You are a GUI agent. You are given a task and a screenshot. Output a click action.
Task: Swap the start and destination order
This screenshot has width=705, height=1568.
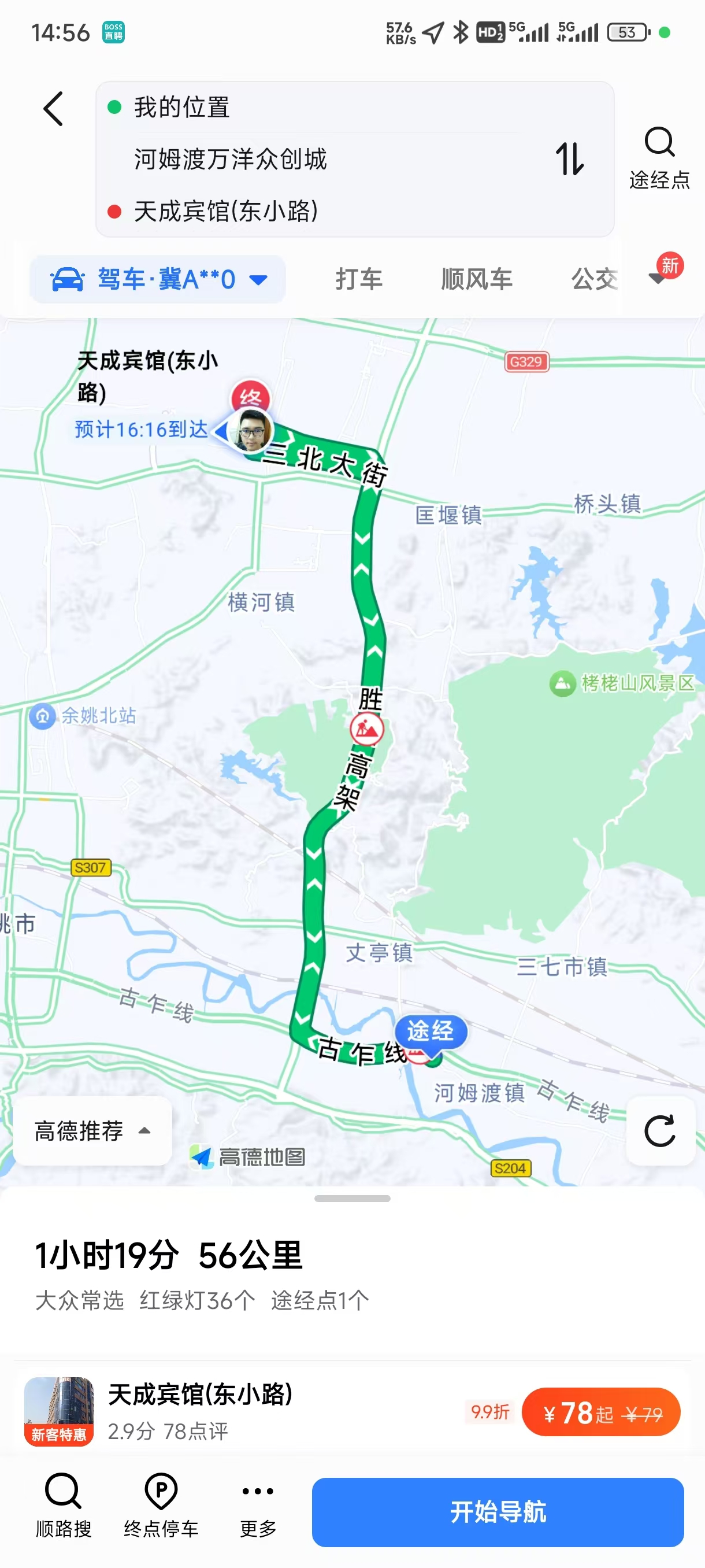(569, 160)
